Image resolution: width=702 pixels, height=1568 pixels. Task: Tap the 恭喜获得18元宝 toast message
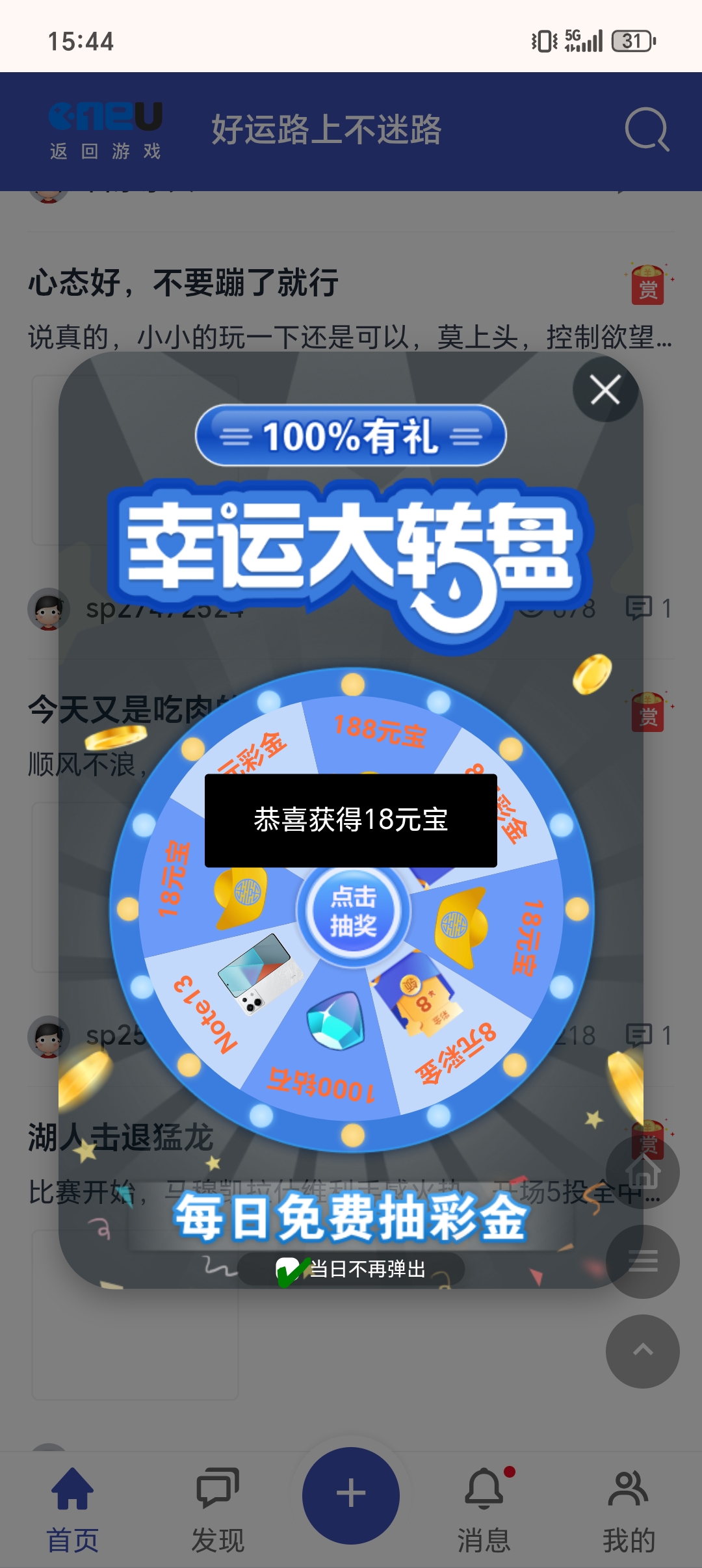click(351, 821)
